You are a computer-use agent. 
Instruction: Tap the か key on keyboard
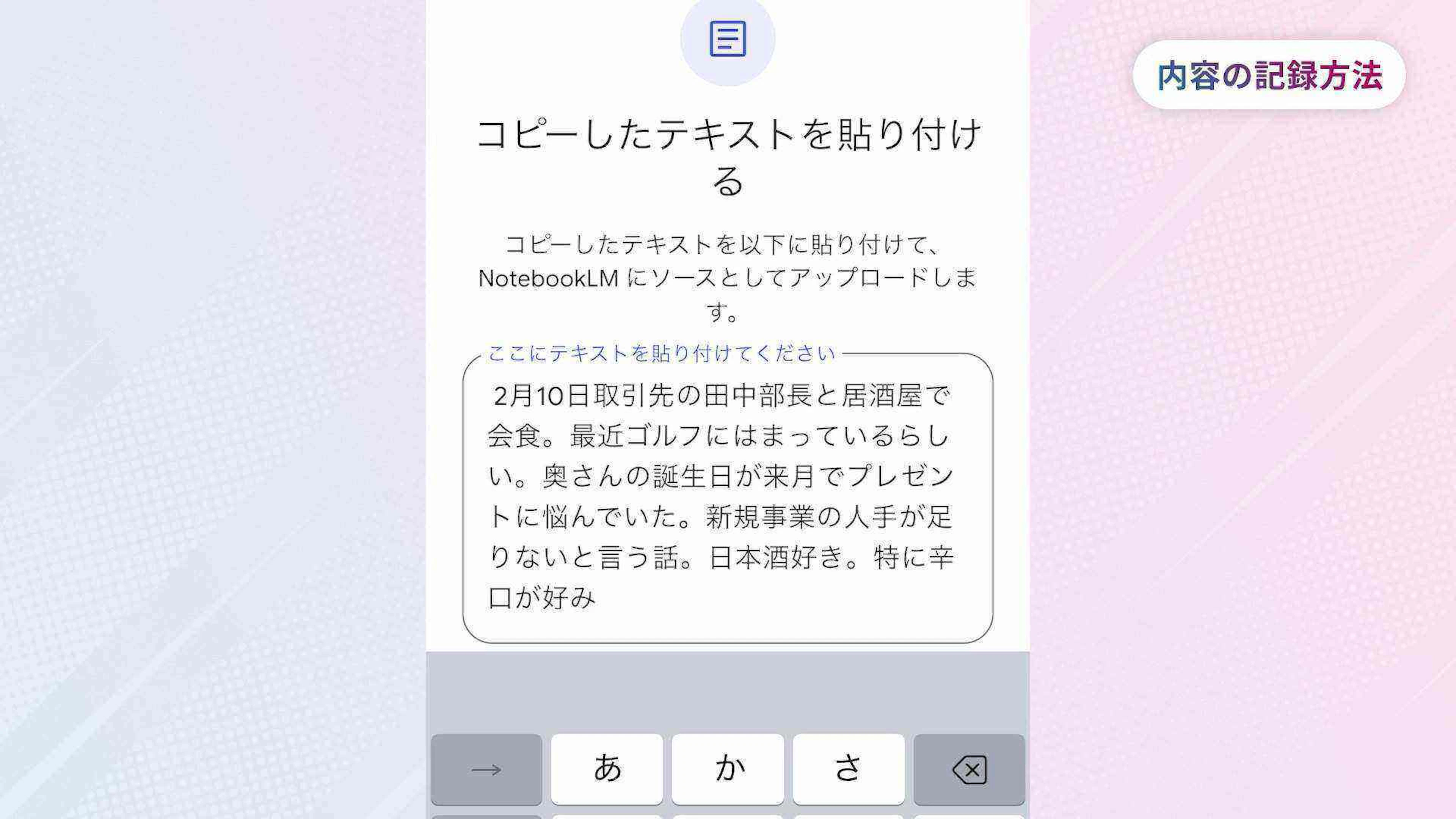click(728, 769)
